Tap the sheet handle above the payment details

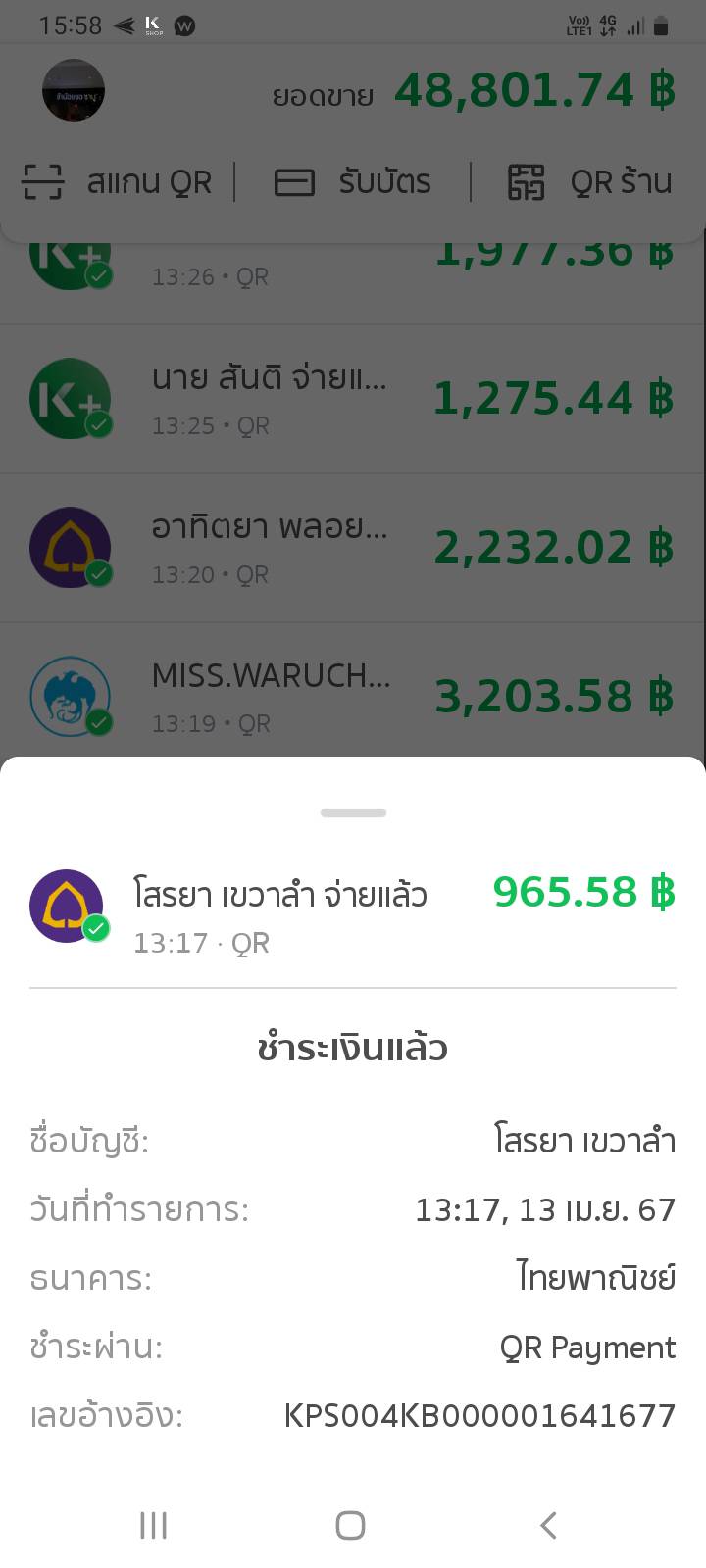click(353, 812)
